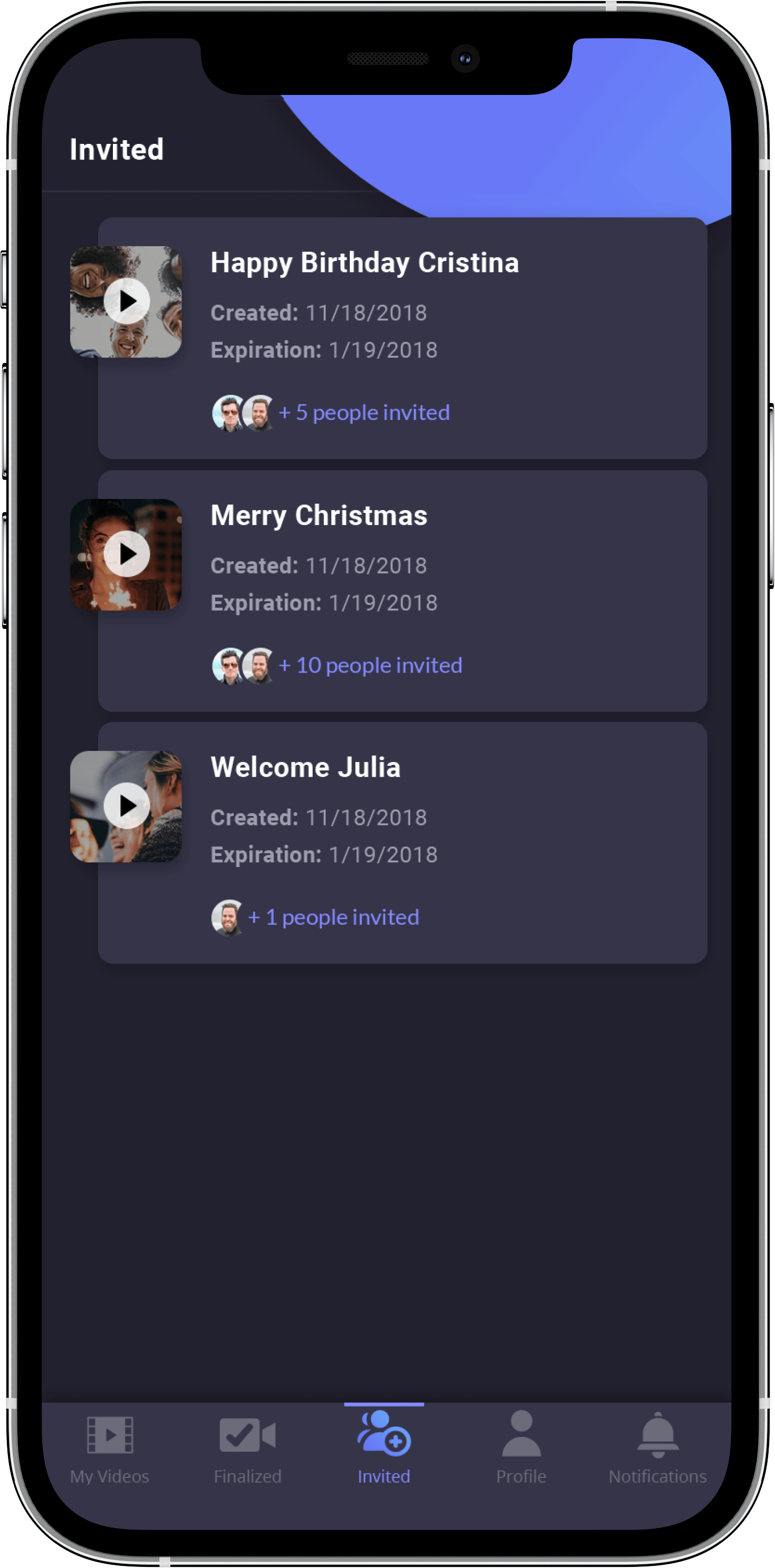View the 10 people invited list
775x1568 pixels.
click(x=370, y=665)
